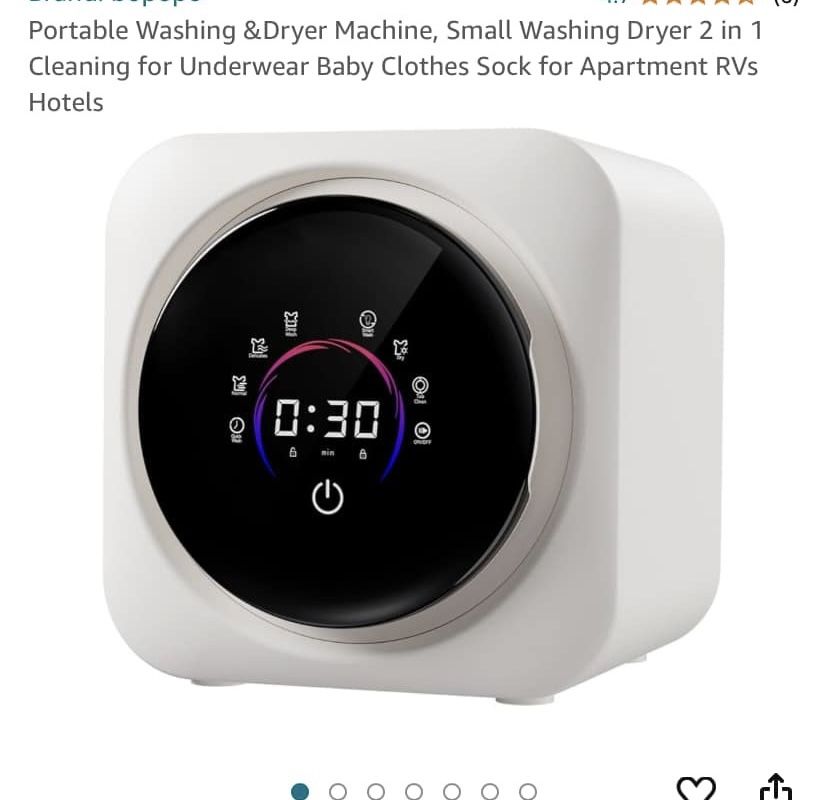The height and width of the screenshot is (800, 828).
Task: Share this product listing
Action: (x=775, y=788)
